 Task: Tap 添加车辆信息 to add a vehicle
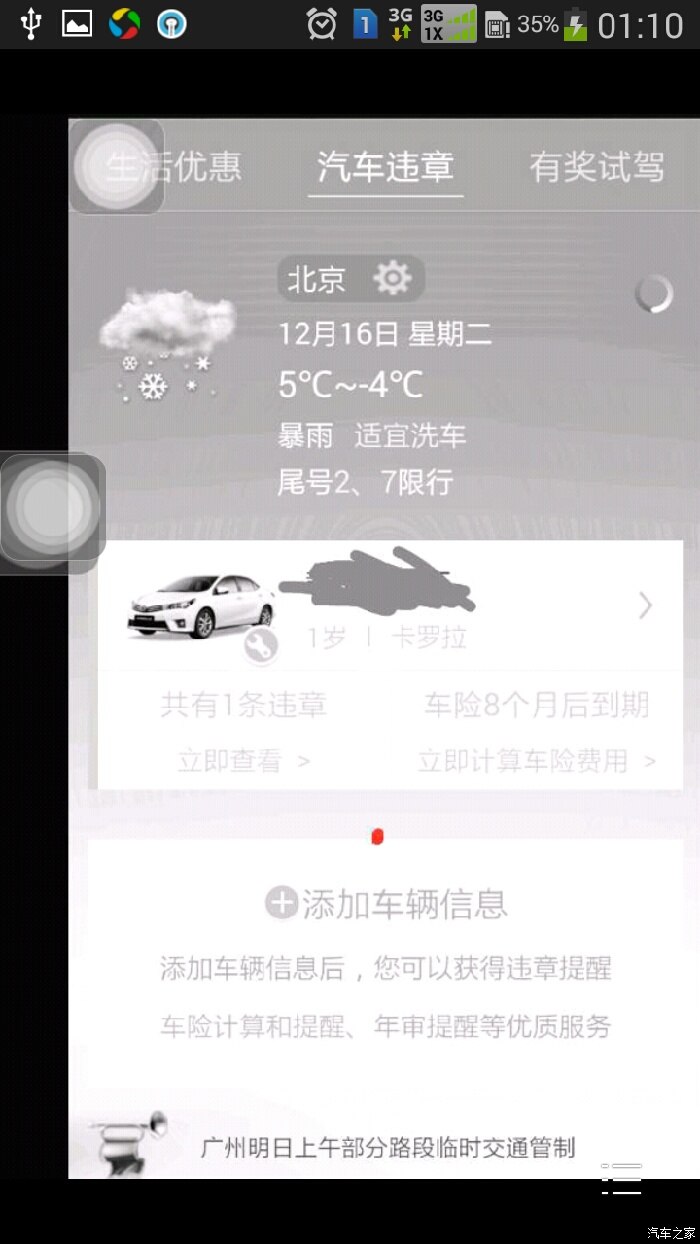point(386,904)
